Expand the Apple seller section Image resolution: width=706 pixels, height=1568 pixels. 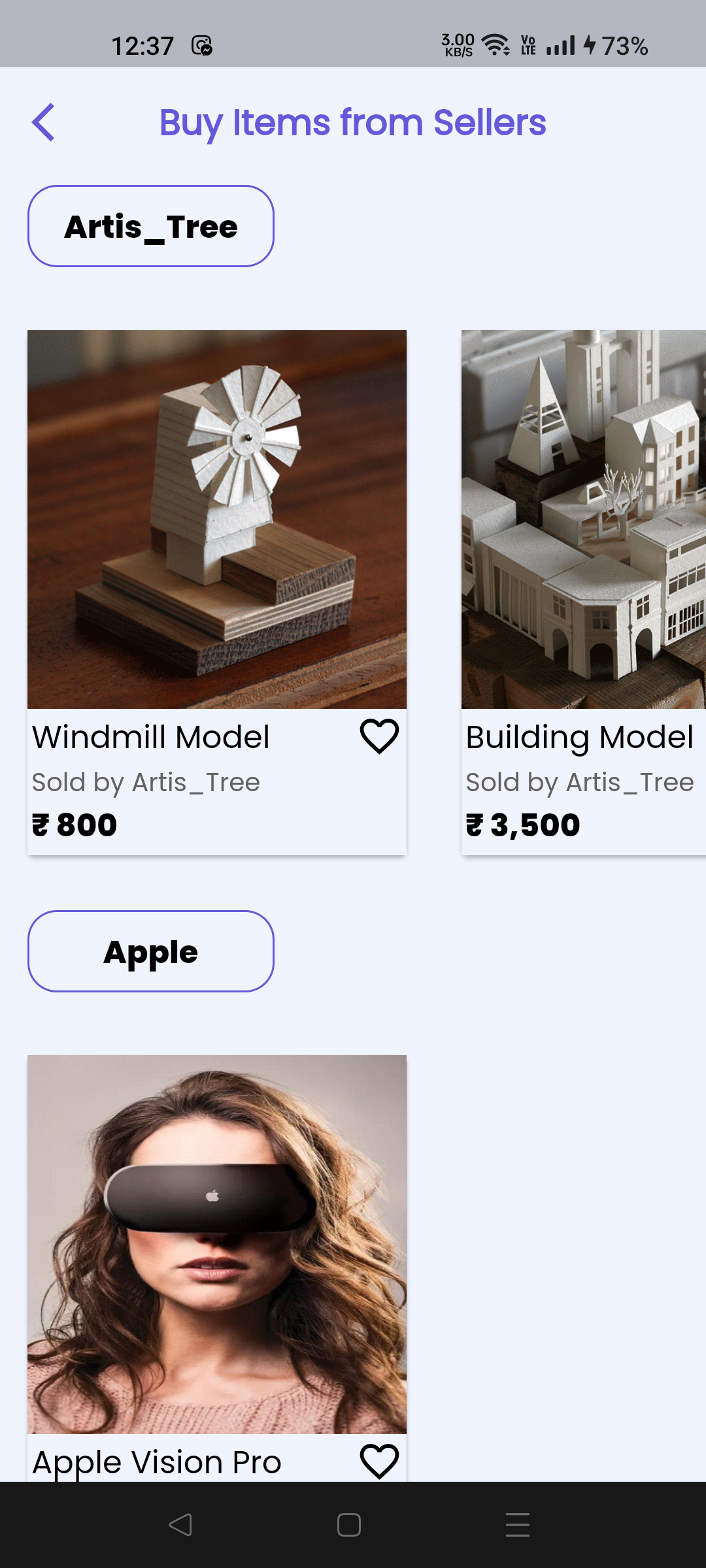point(150,952)
